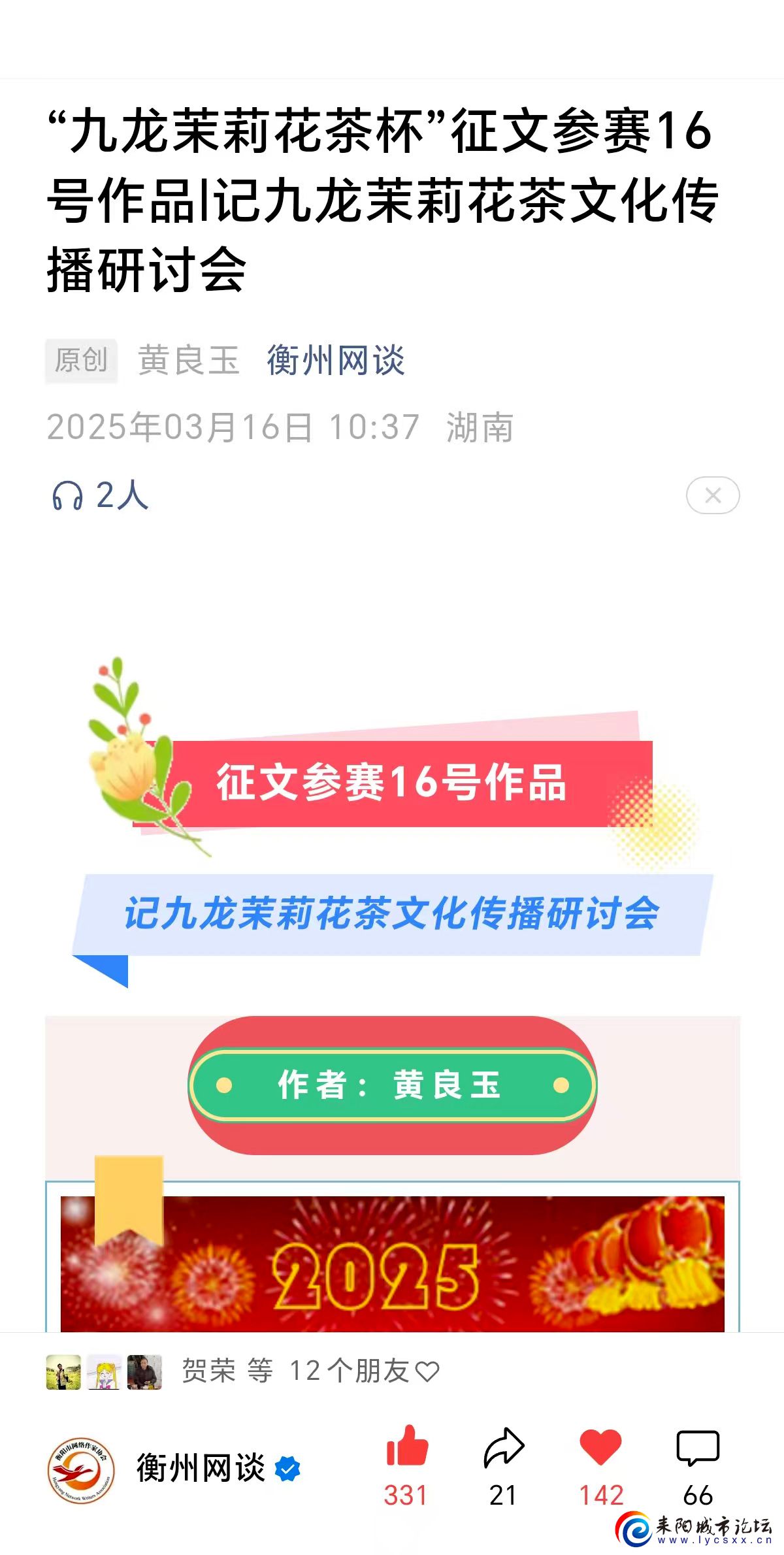Open the 衡州网谈 account link near the author name
This screenshot has height=1555, width=784.
pos(336,361)
